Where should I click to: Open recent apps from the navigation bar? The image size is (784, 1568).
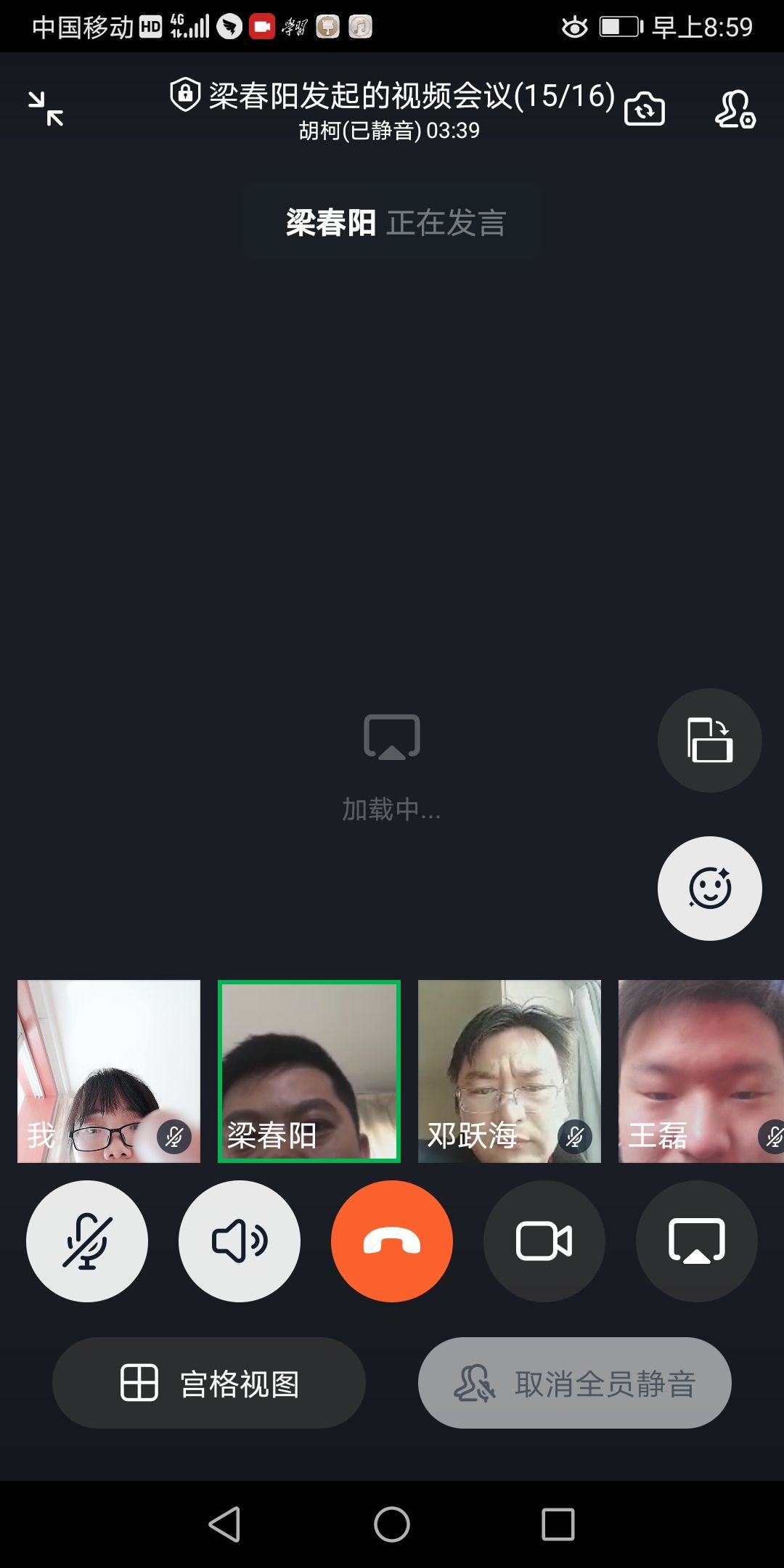(558, 1524)
